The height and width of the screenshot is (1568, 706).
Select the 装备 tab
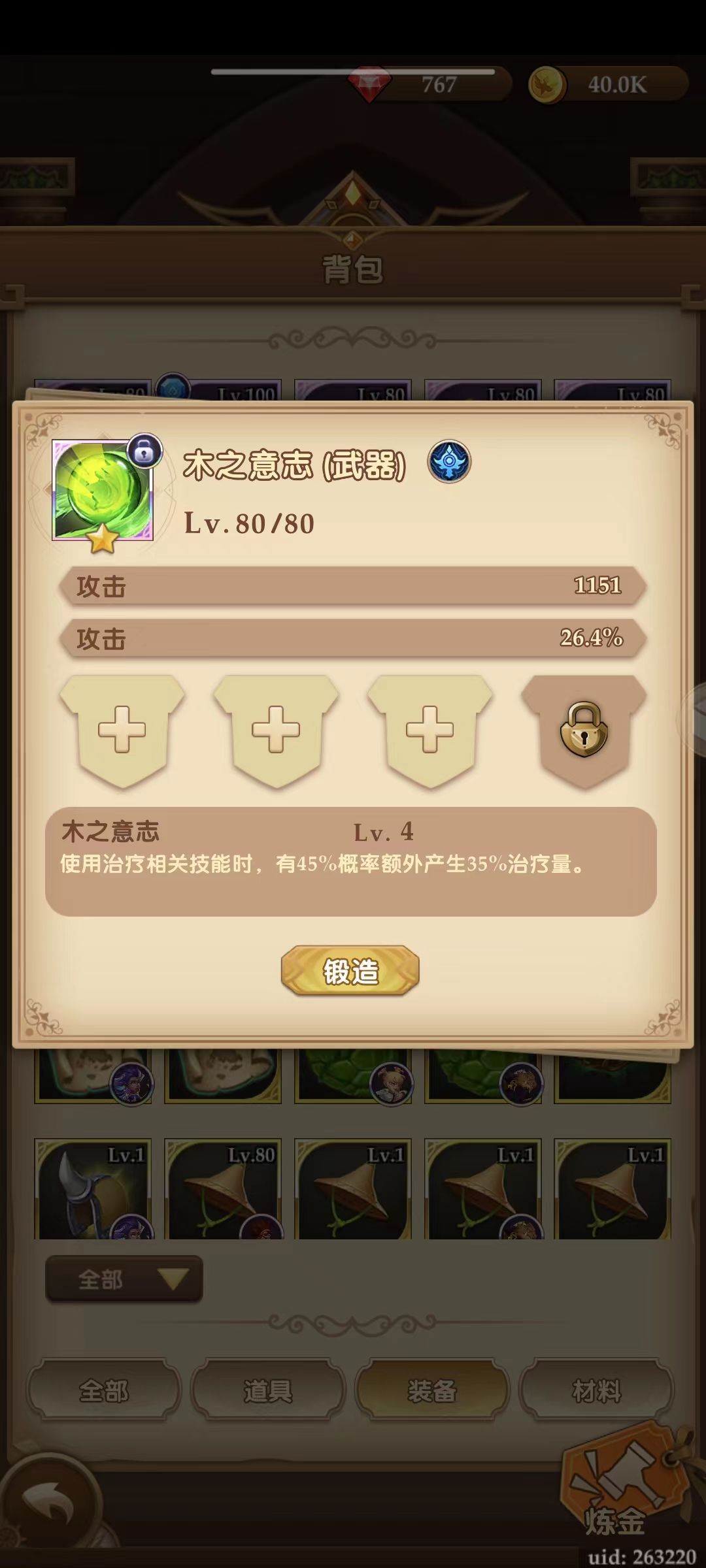[431, 1390]
